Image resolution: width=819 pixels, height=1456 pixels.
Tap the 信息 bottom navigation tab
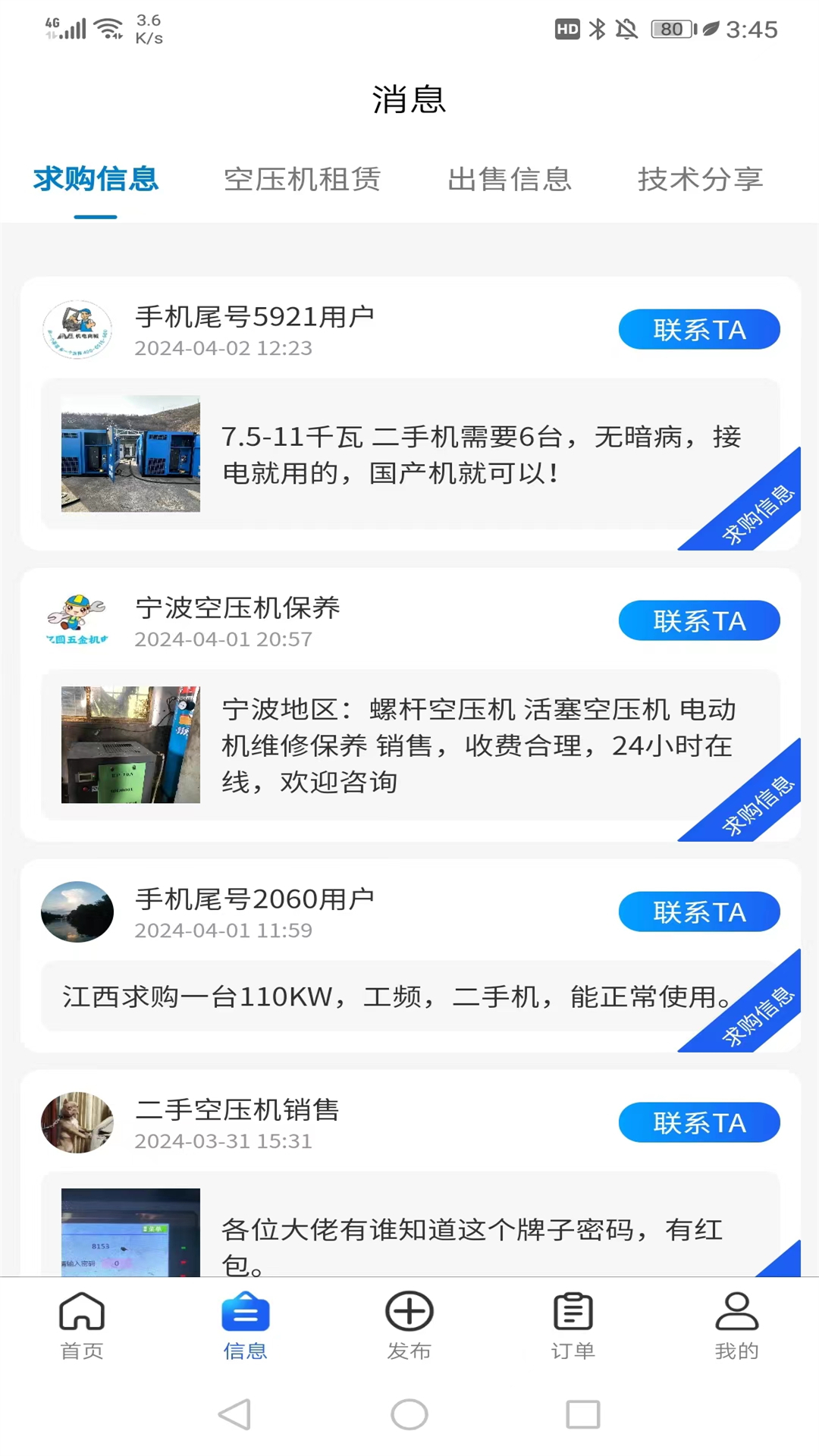pos(245,1326)
